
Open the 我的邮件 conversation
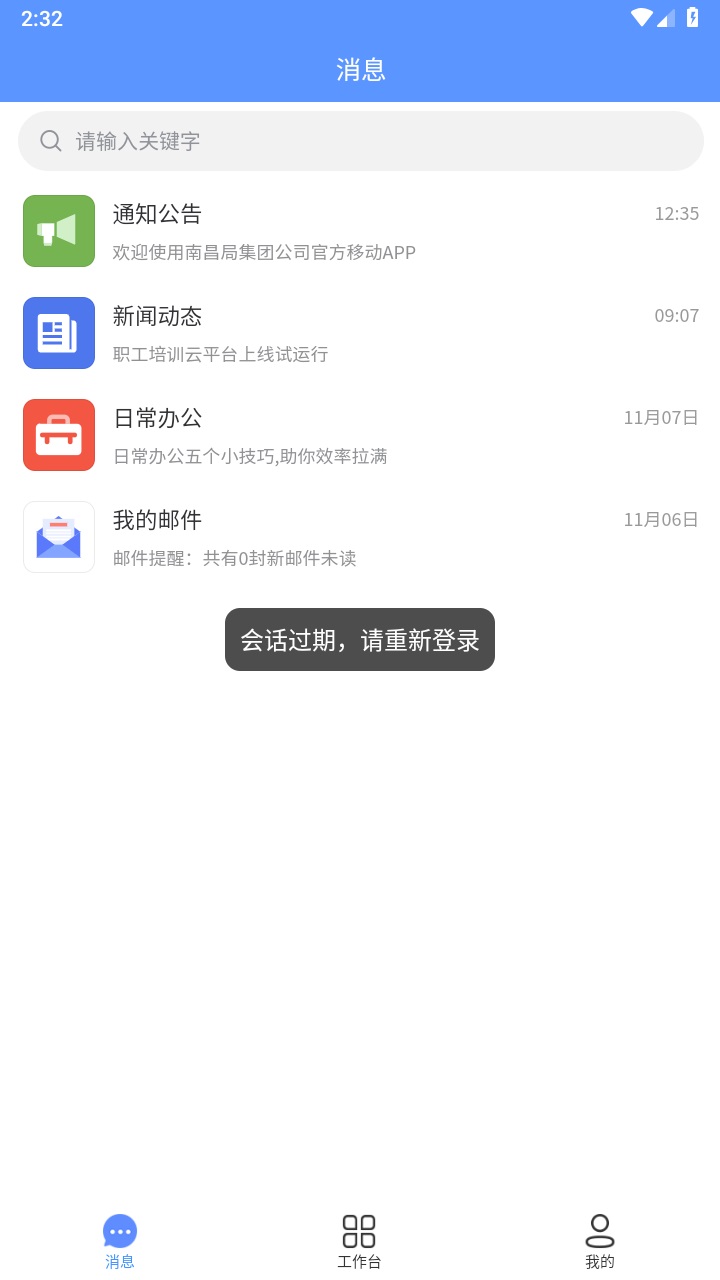360,537
